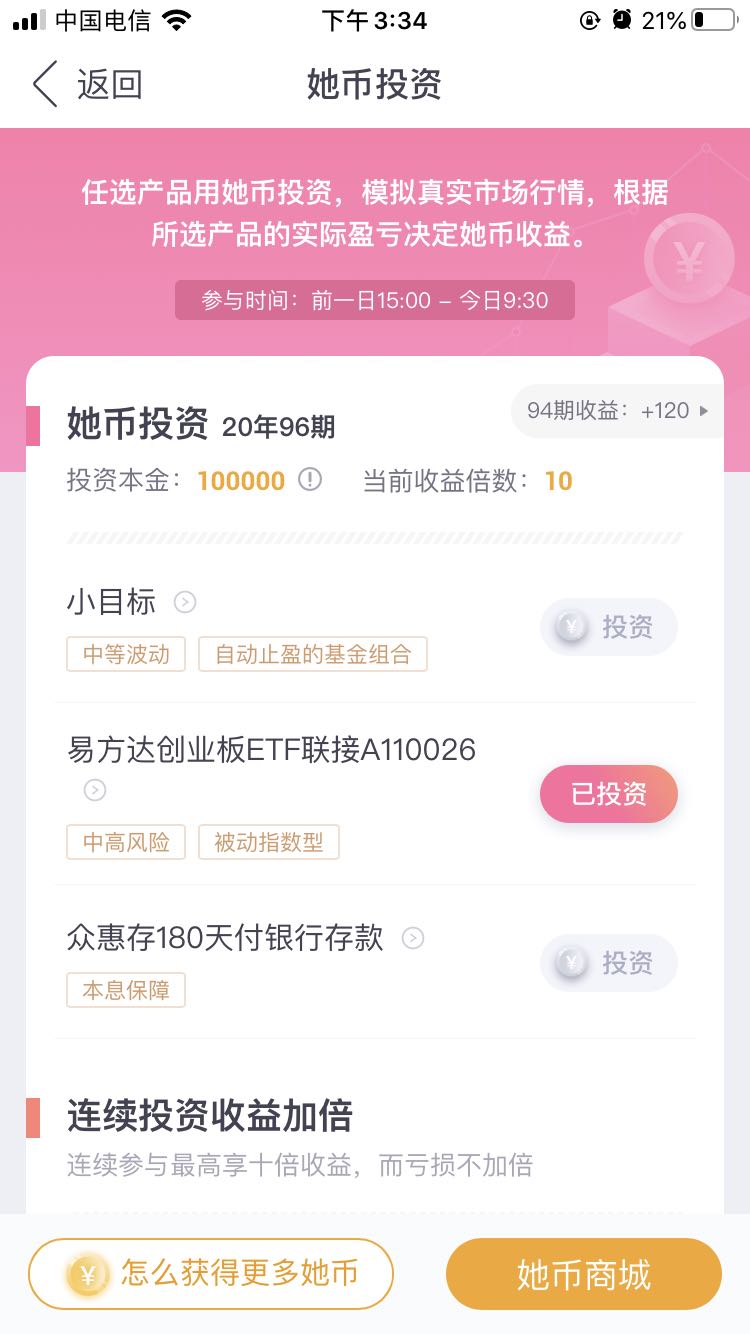The image size is (750, 1334).
Task: Invest in 众惠存180天付银行存款
Action: point(609,963)
